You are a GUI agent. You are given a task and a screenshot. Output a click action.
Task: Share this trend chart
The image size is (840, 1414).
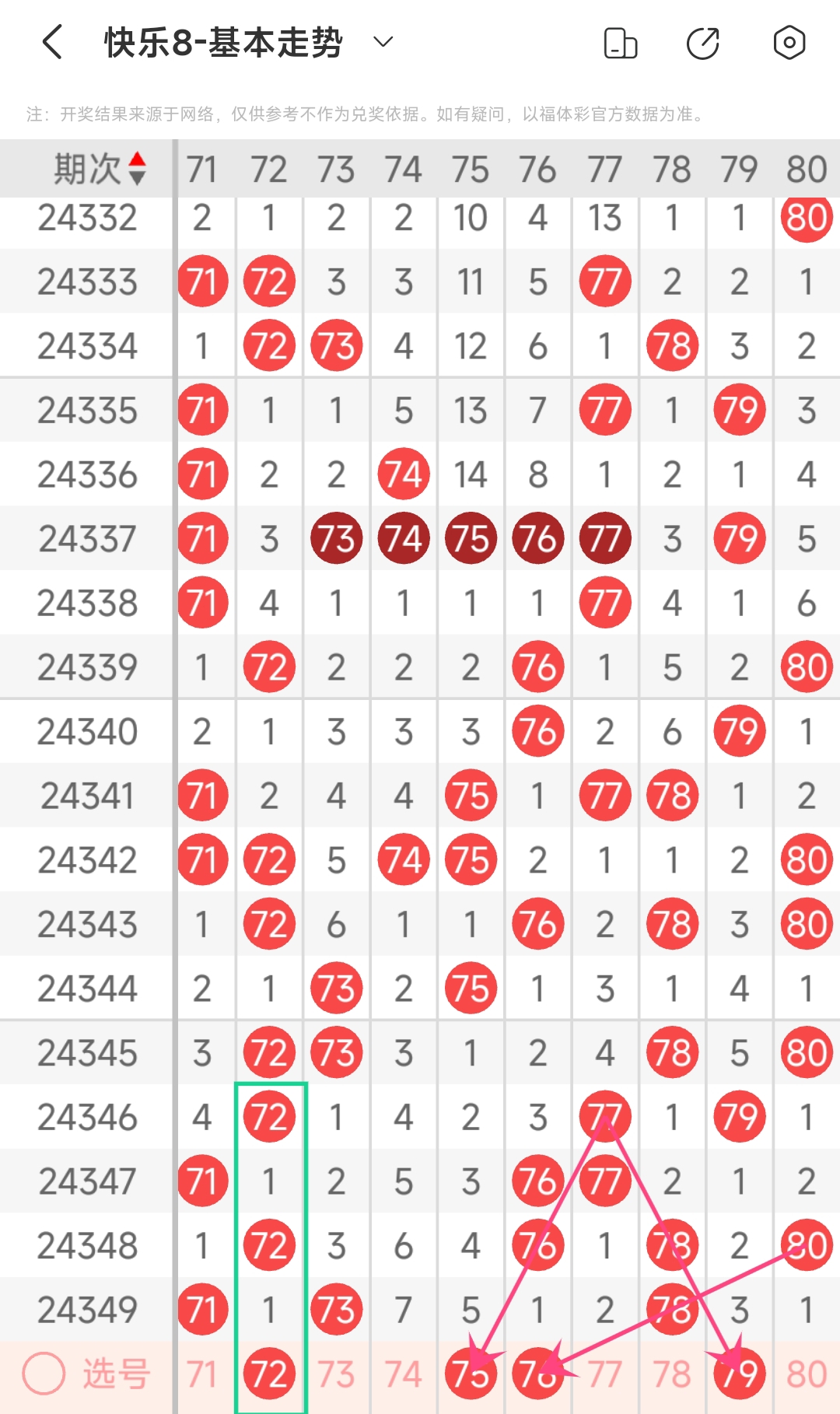pos(703,43)
